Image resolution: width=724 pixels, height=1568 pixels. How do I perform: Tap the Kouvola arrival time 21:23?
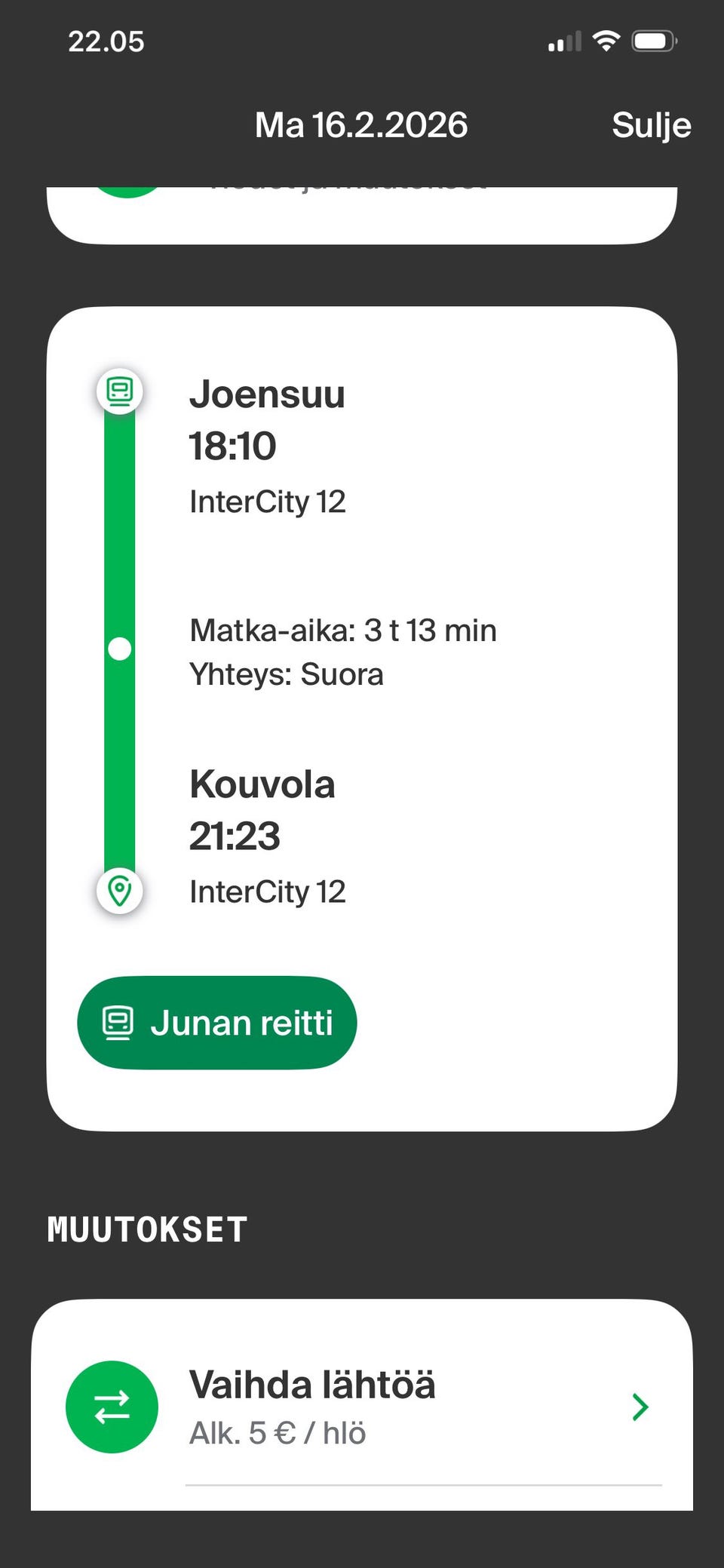[x=235, y=836]
